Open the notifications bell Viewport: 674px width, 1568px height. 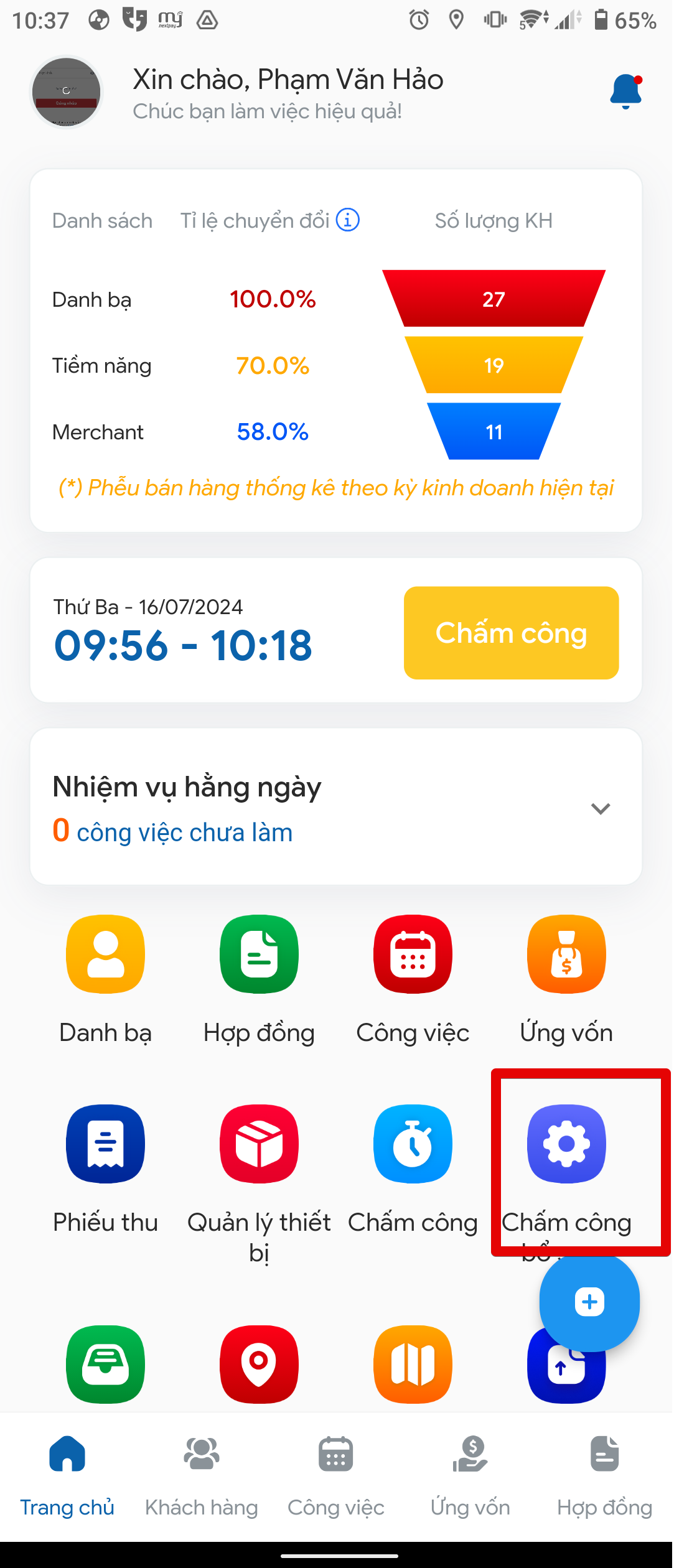(x=625, y=91)
